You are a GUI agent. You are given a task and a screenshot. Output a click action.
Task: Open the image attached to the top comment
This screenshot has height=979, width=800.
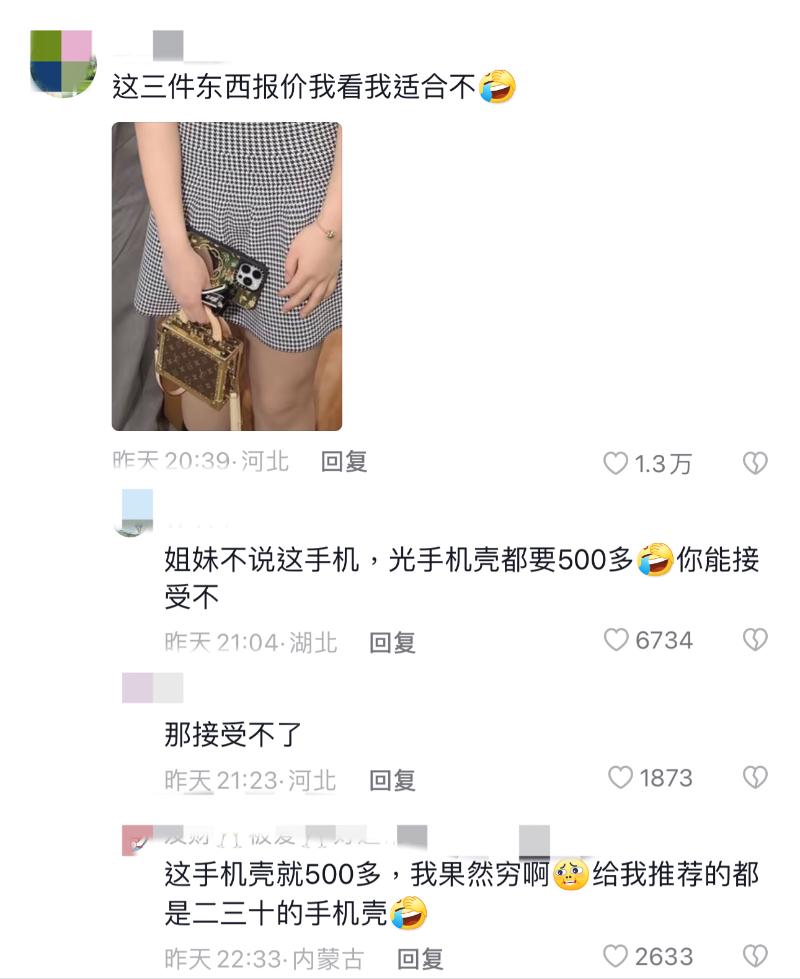pos(226,276)
